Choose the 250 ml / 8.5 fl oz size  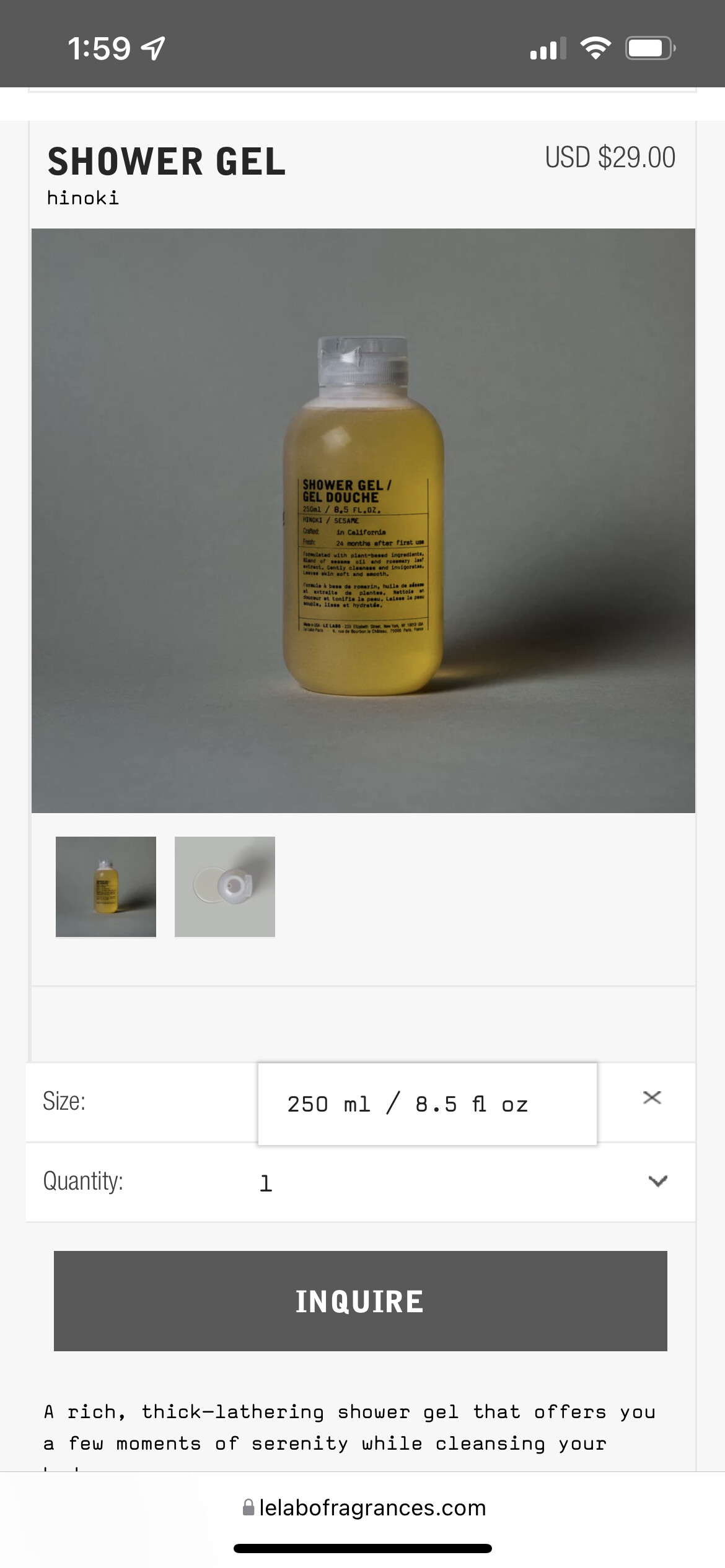[428, 1104]
